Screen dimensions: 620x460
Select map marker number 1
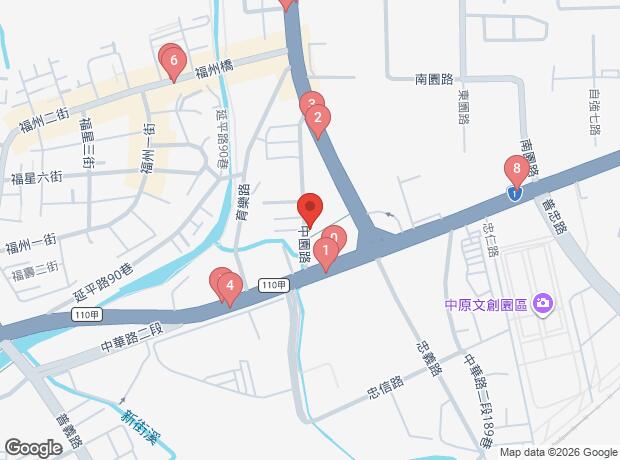pyautogui.click(x=325, y=251)
